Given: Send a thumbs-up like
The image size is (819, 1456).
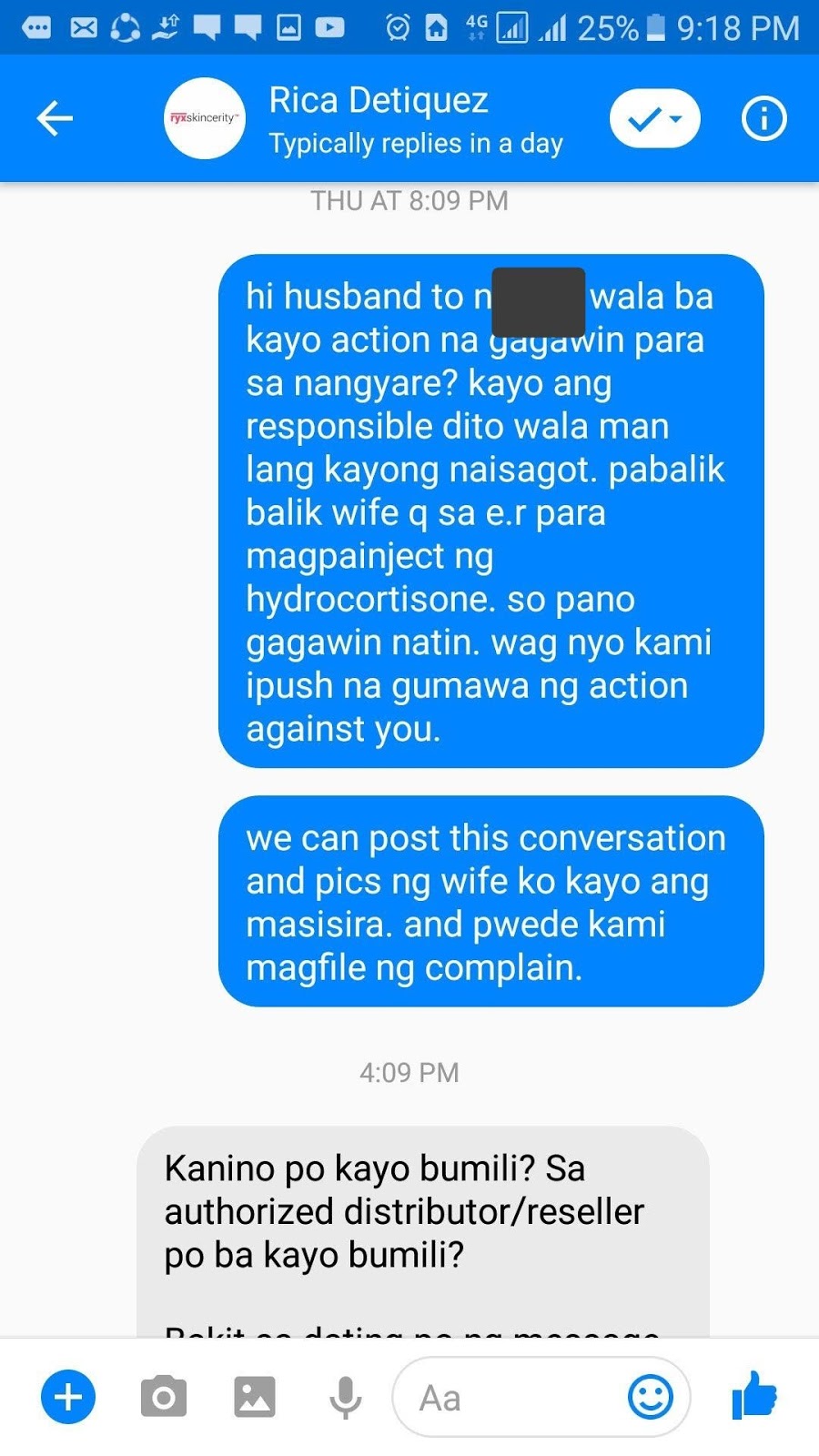Looking at the screenshot, I should (x=754, y=1395).
